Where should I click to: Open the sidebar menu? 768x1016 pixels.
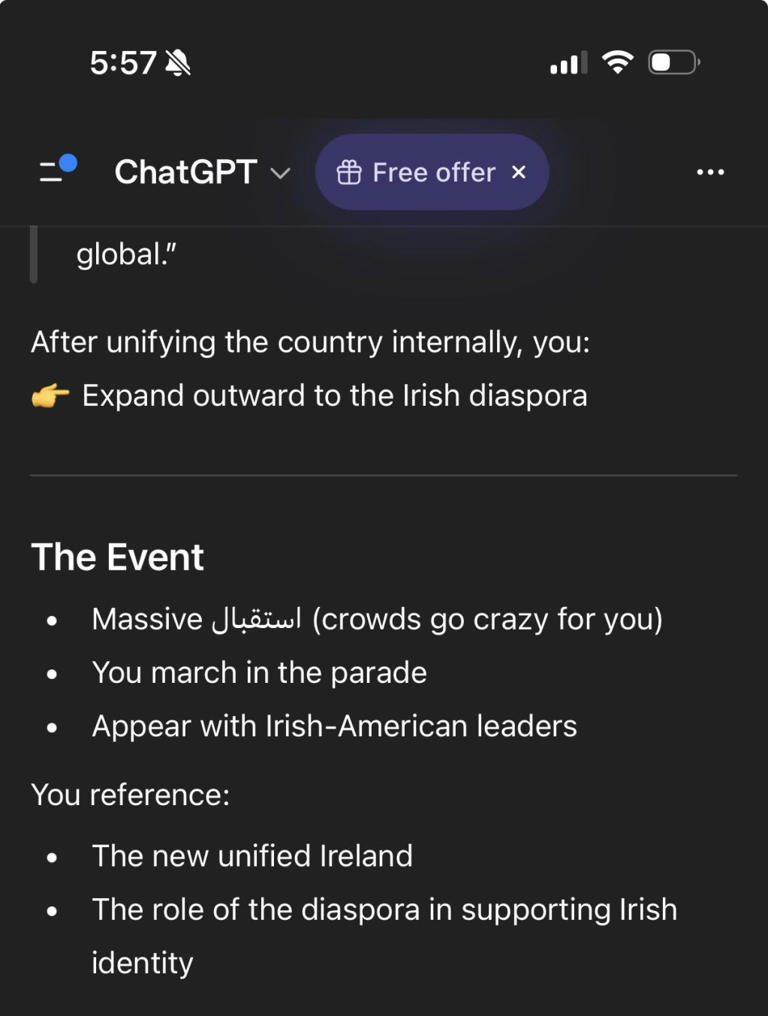[x=56, y=171]
